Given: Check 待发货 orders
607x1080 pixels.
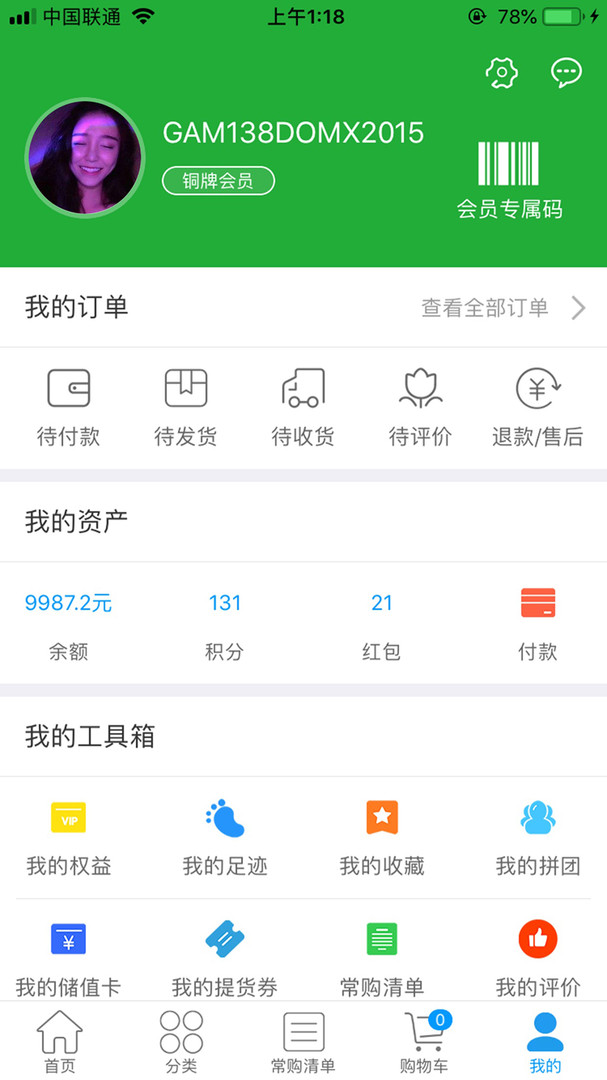Looking at the screenshot, I should 186,408.
